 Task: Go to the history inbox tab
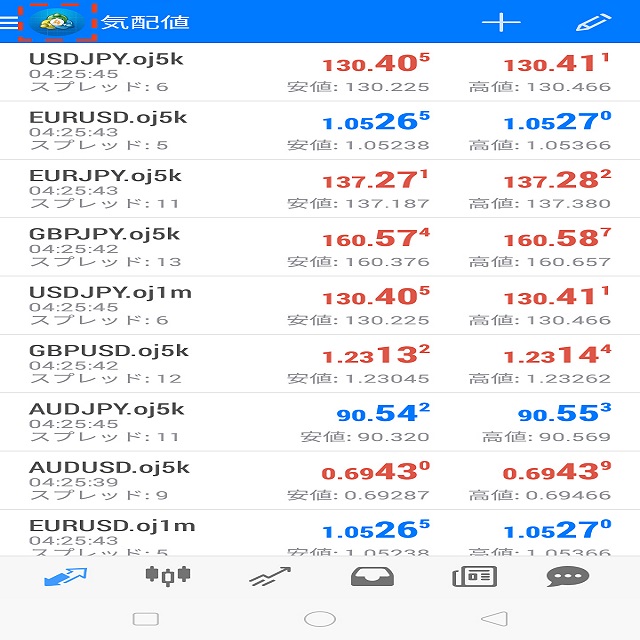pos(371,577)
